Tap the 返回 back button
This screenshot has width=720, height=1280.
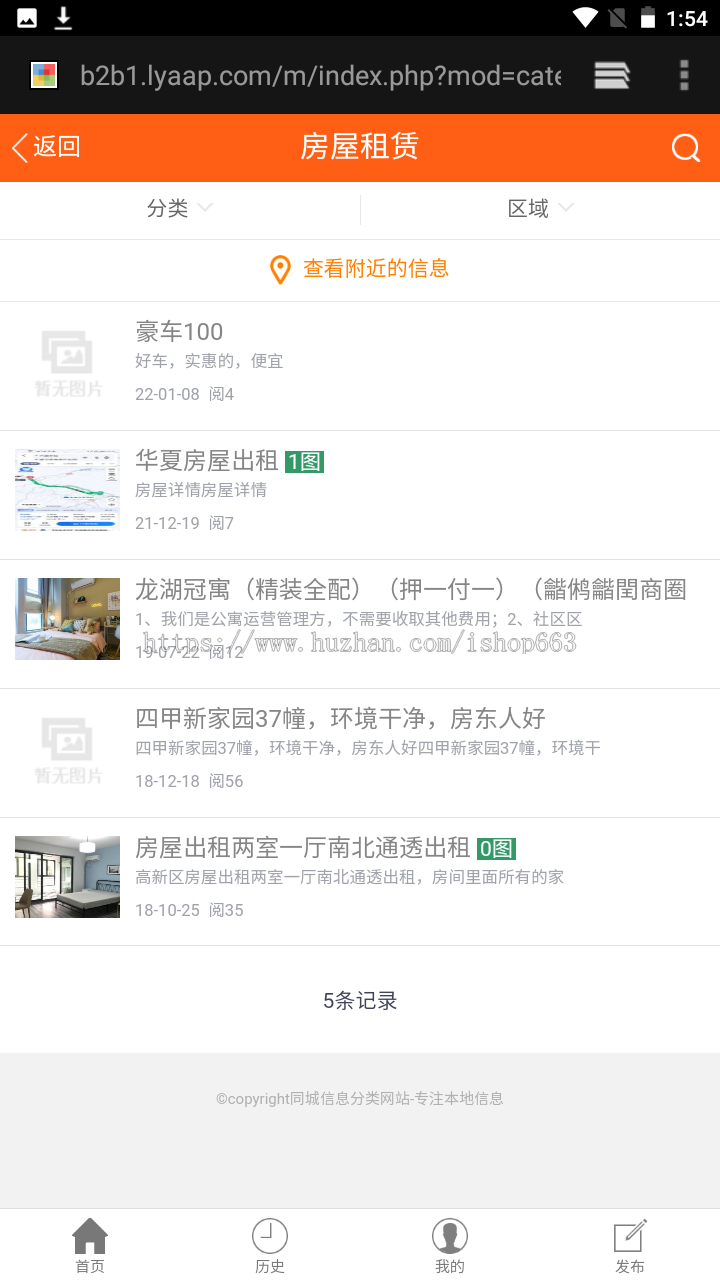click(46, 148)
